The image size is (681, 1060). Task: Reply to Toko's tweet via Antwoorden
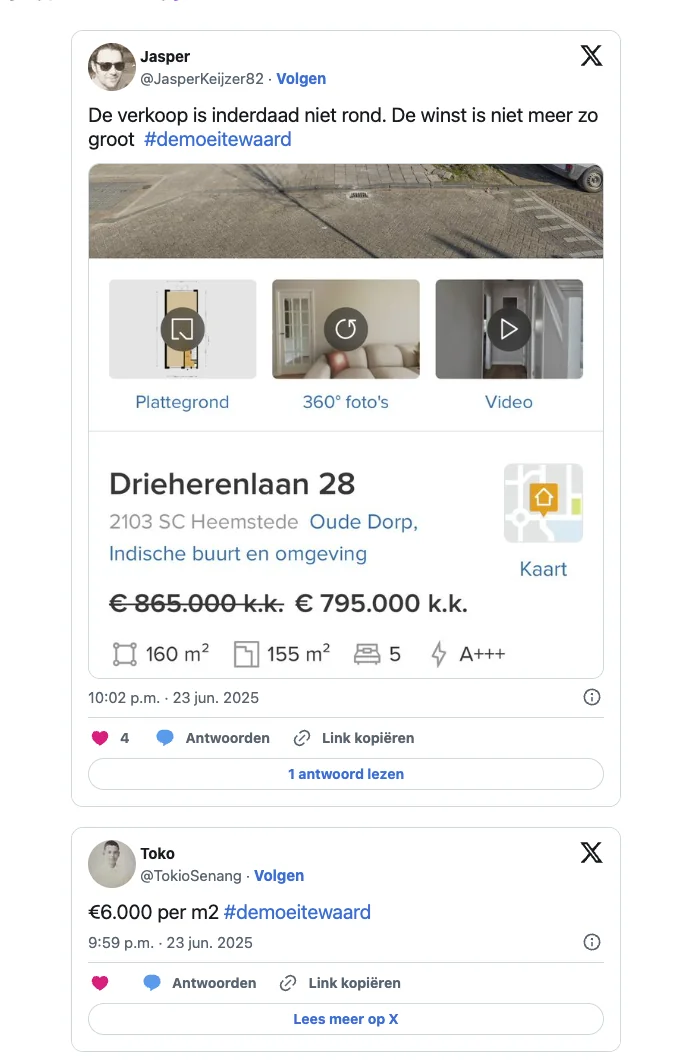coord(200,983)
